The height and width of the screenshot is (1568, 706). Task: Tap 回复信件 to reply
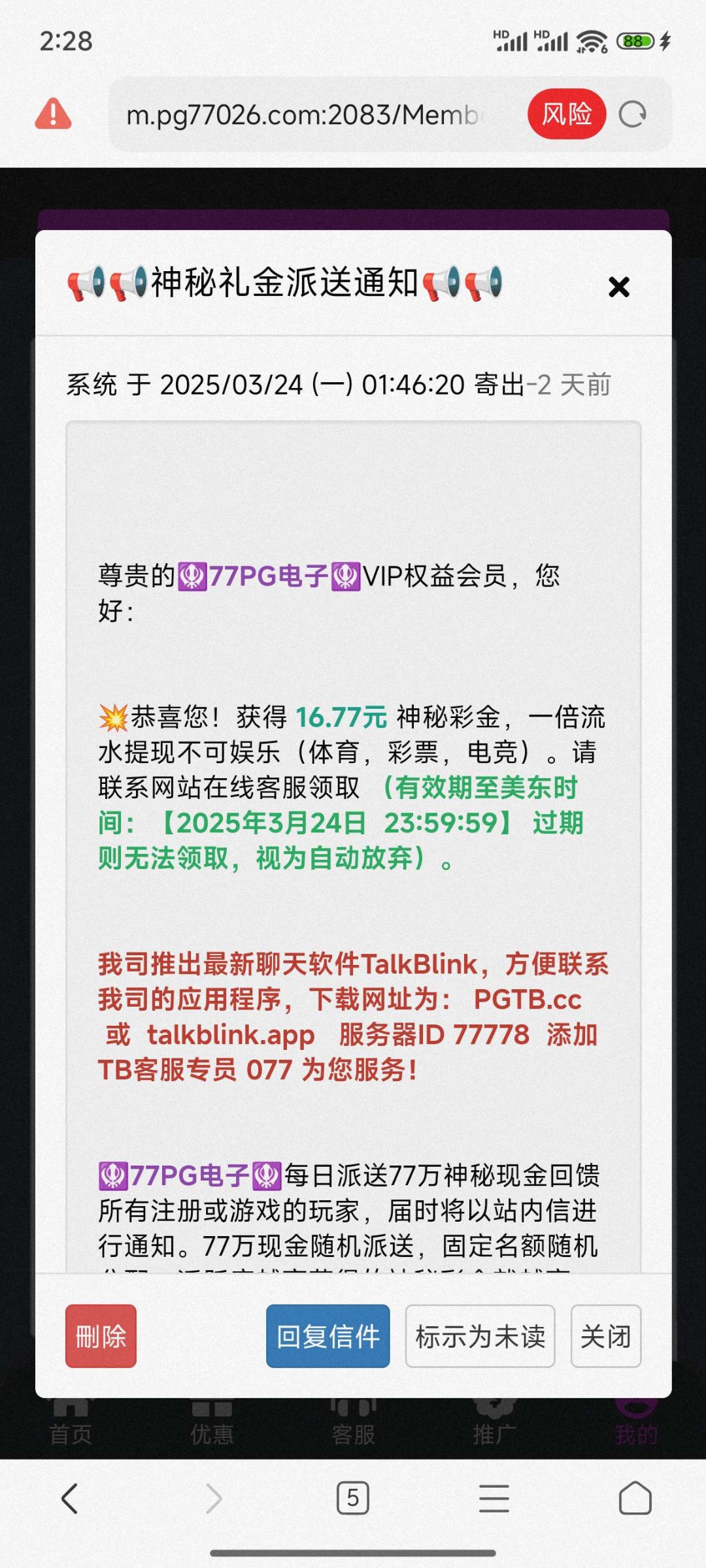point(328,1336)
